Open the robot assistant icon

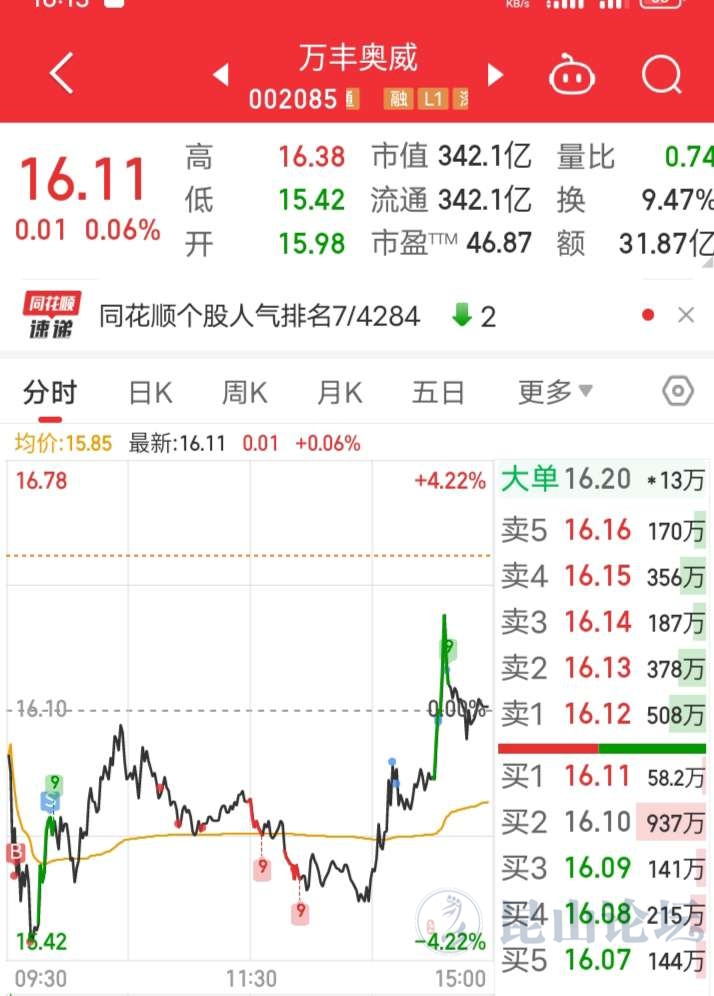click(572, 74)
